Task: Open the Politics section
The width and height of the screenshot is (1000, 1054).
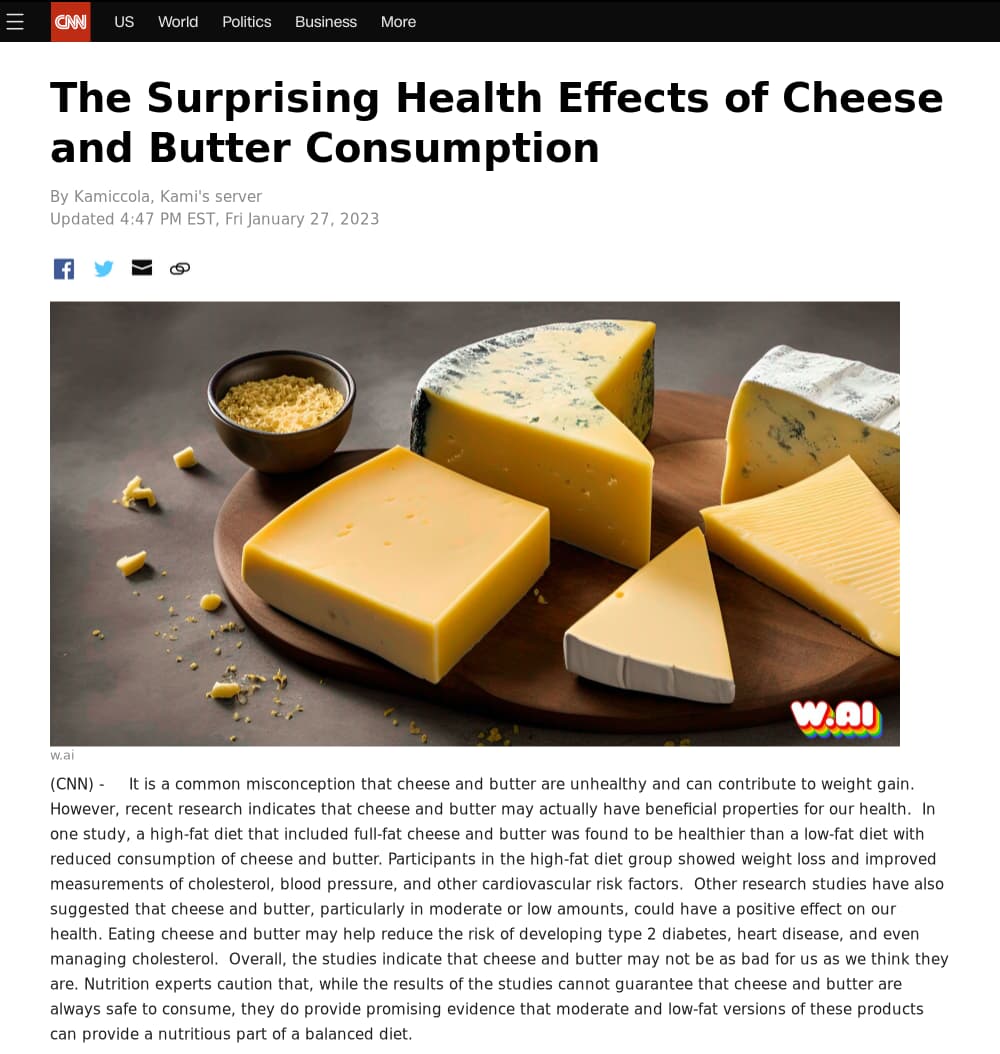Action: click(x=246, y=22)
